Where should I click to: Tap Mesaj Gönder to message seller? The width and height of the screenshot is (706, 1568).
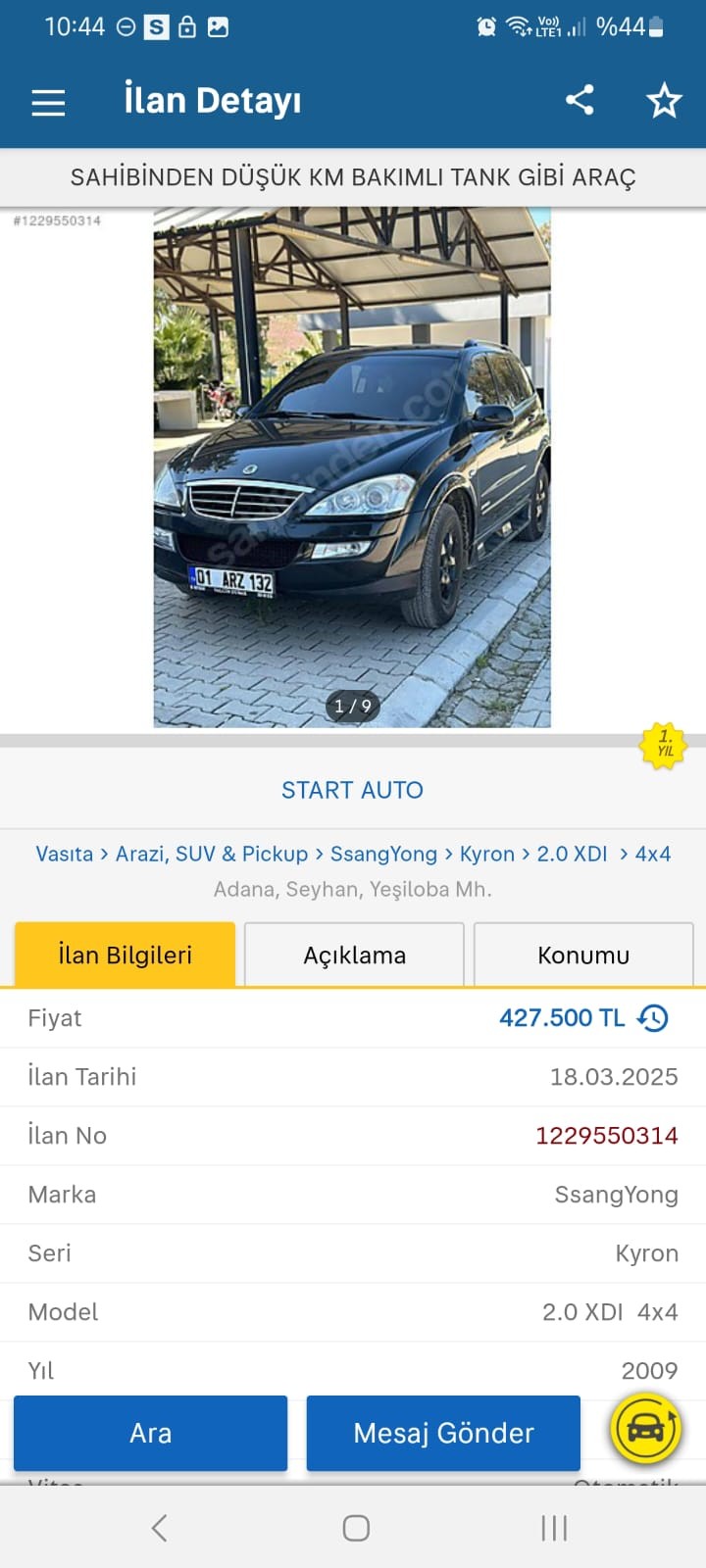(443, 1433)
